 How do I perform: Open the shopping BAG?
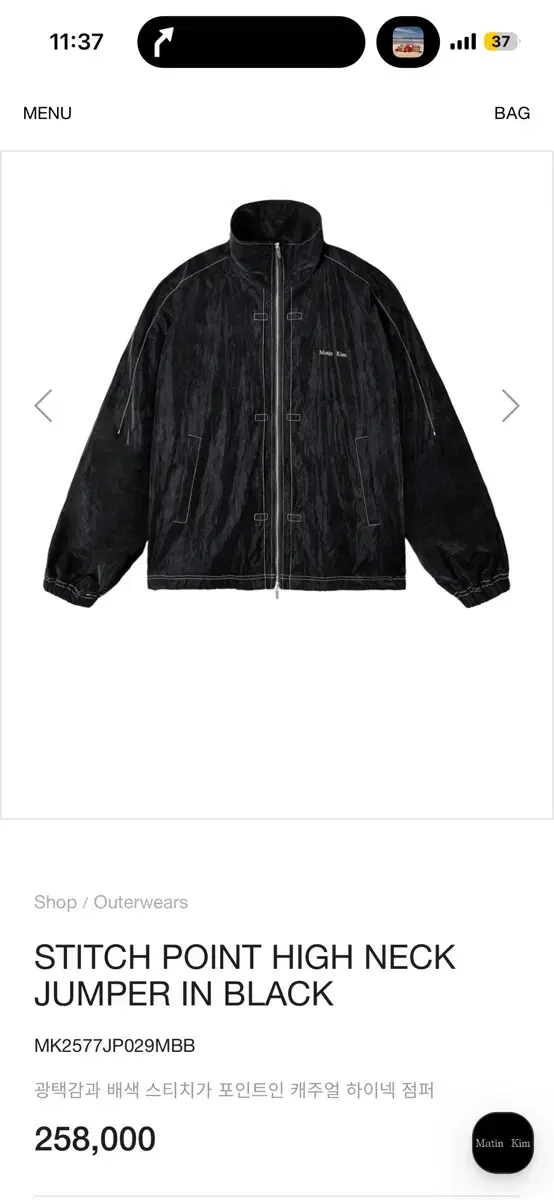511,113
